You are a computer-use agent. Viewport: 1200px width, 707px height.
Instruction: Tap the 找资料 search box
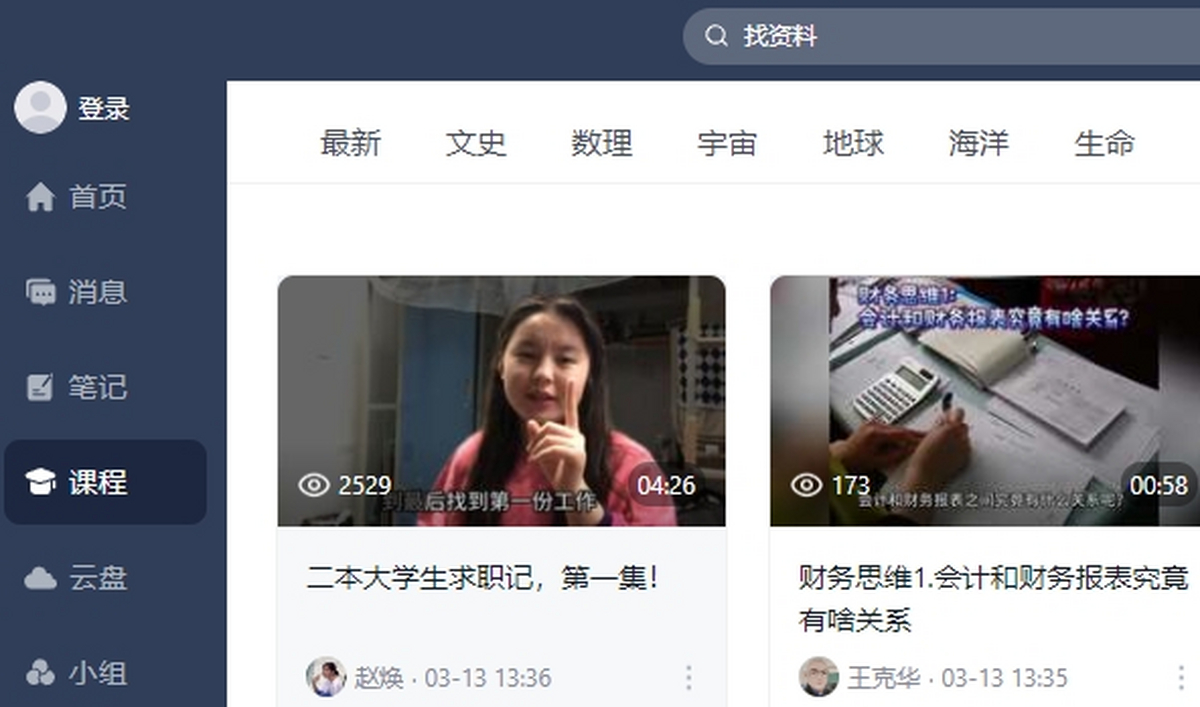tap(940, 36)
